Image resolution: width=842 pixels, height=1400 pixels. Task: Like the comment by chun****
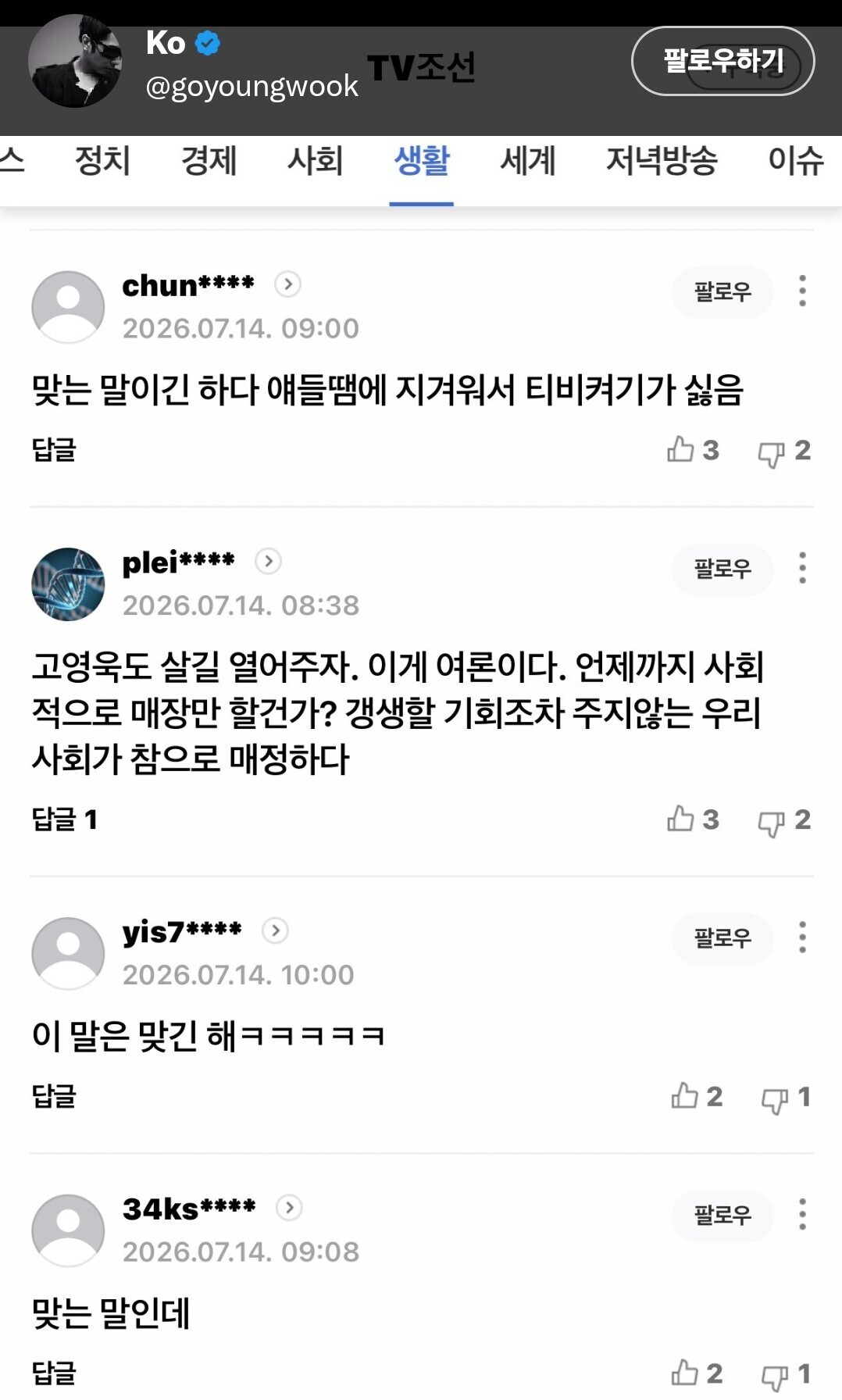[x=693, y=450]
